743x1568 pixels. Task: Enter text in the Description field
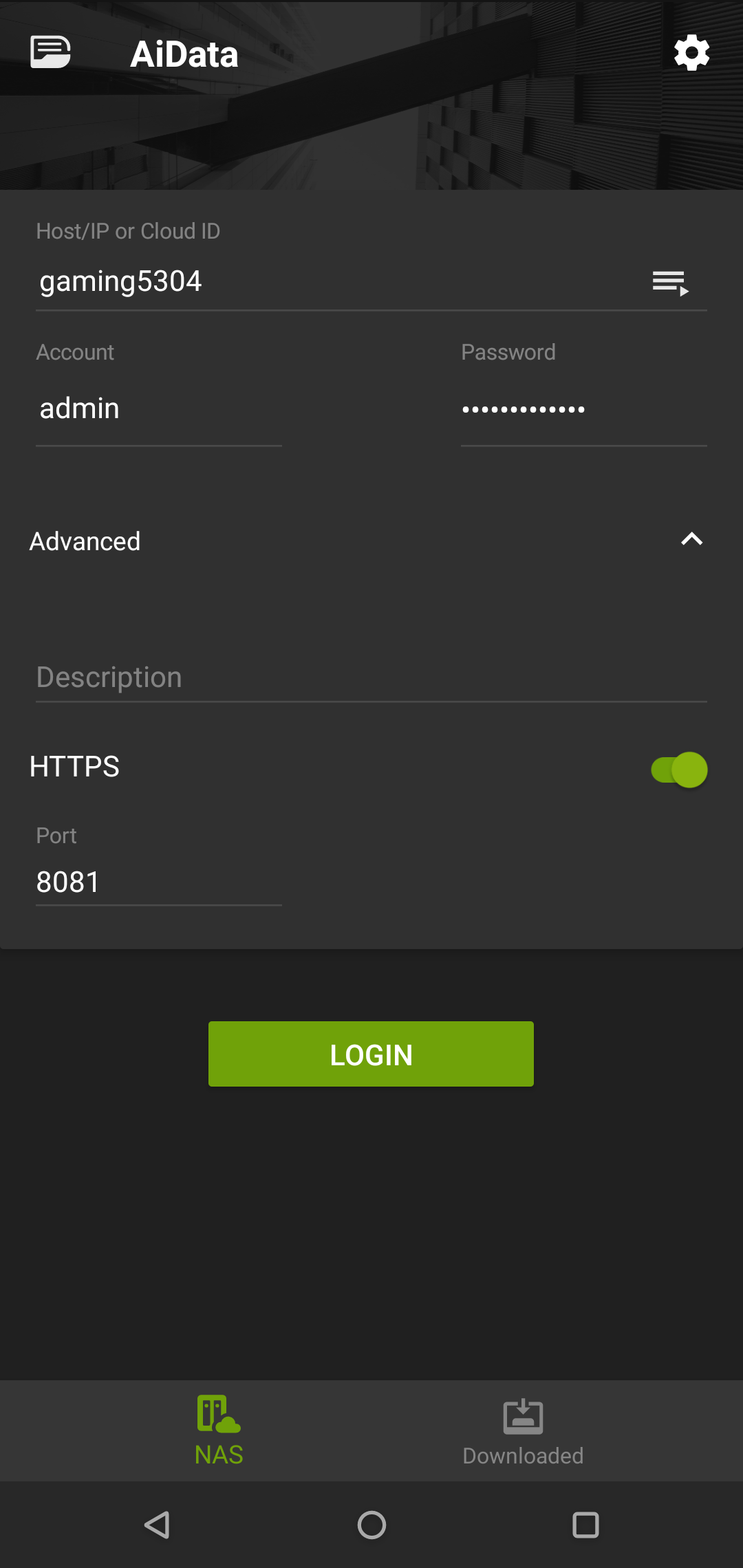(x=371, y=677)
